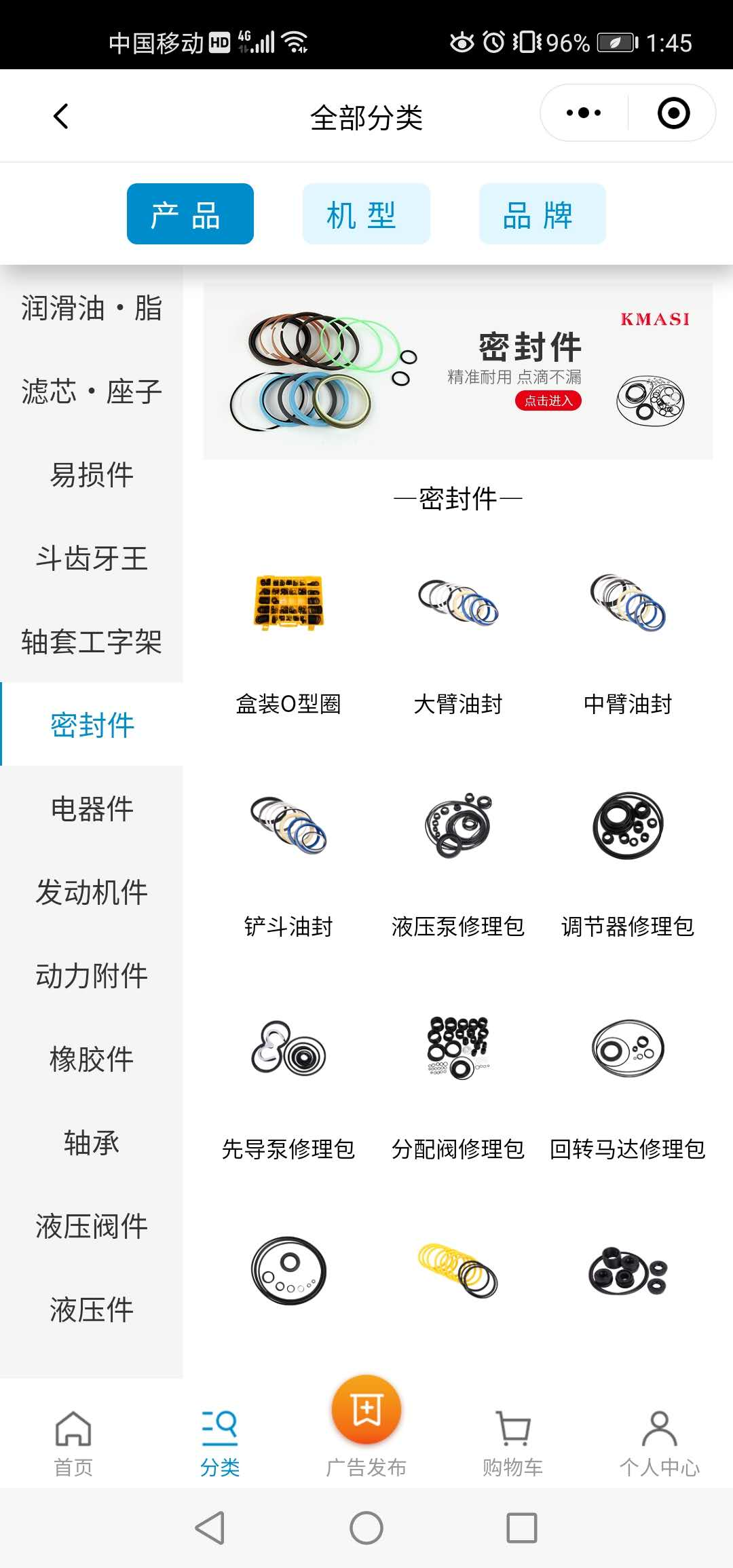The width and height of the screenshot is (733, 1568).
Task: Open the 斗齿牙王 category
Action: (x=92, y=559)
